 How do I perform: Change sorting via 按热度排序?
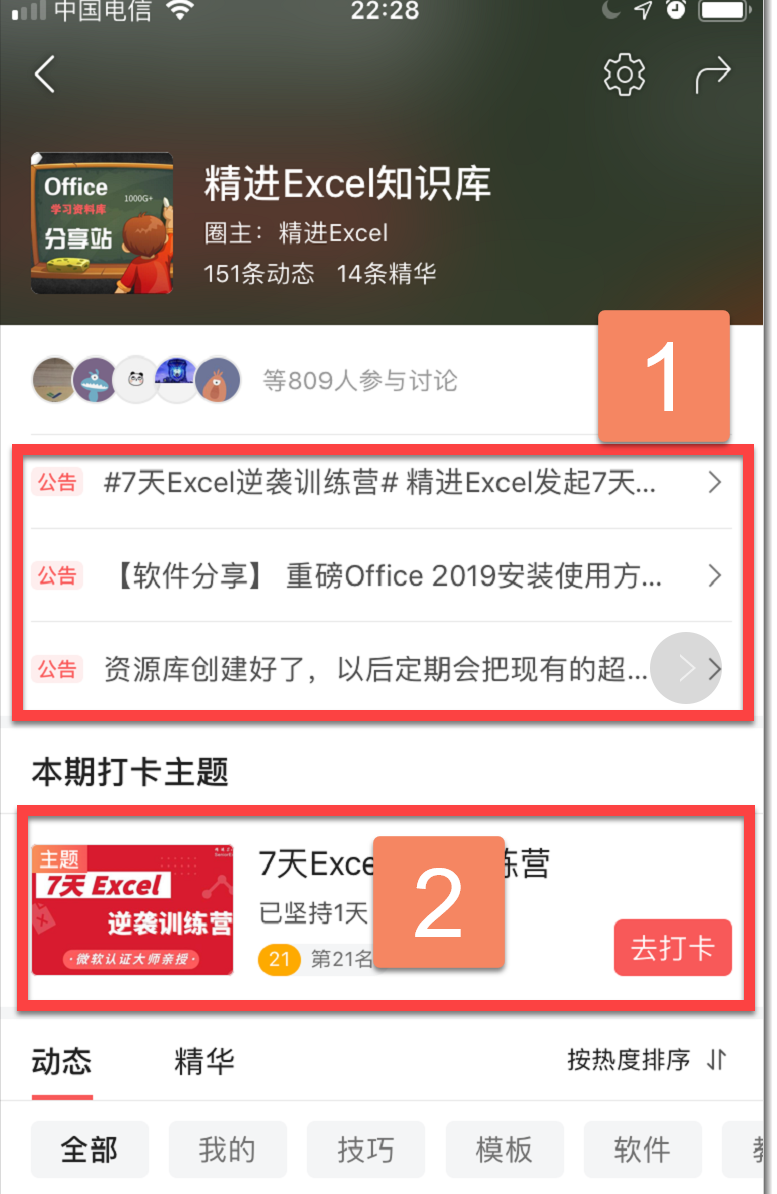[x=646, y=1060]
